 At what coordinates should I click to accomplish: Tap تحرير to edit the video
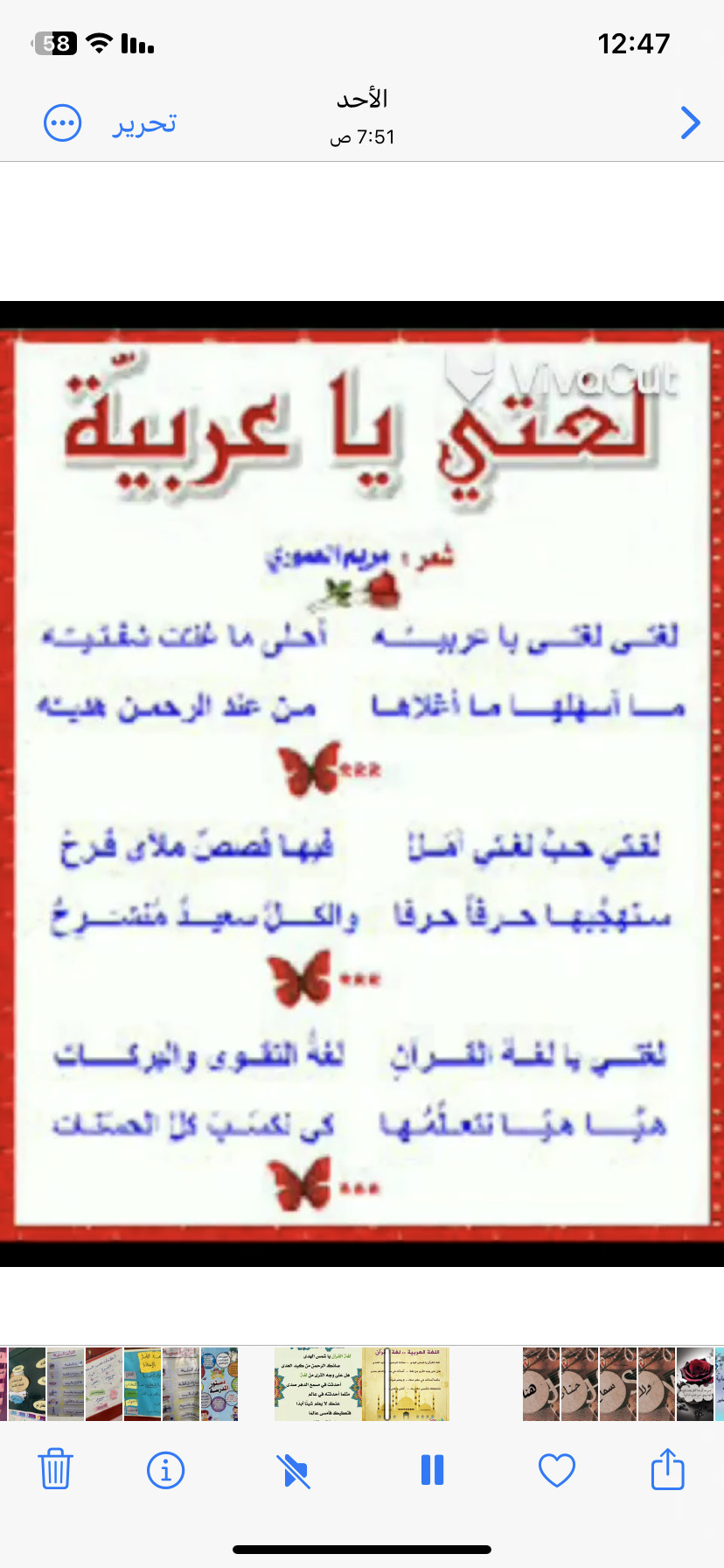[144, 123]
